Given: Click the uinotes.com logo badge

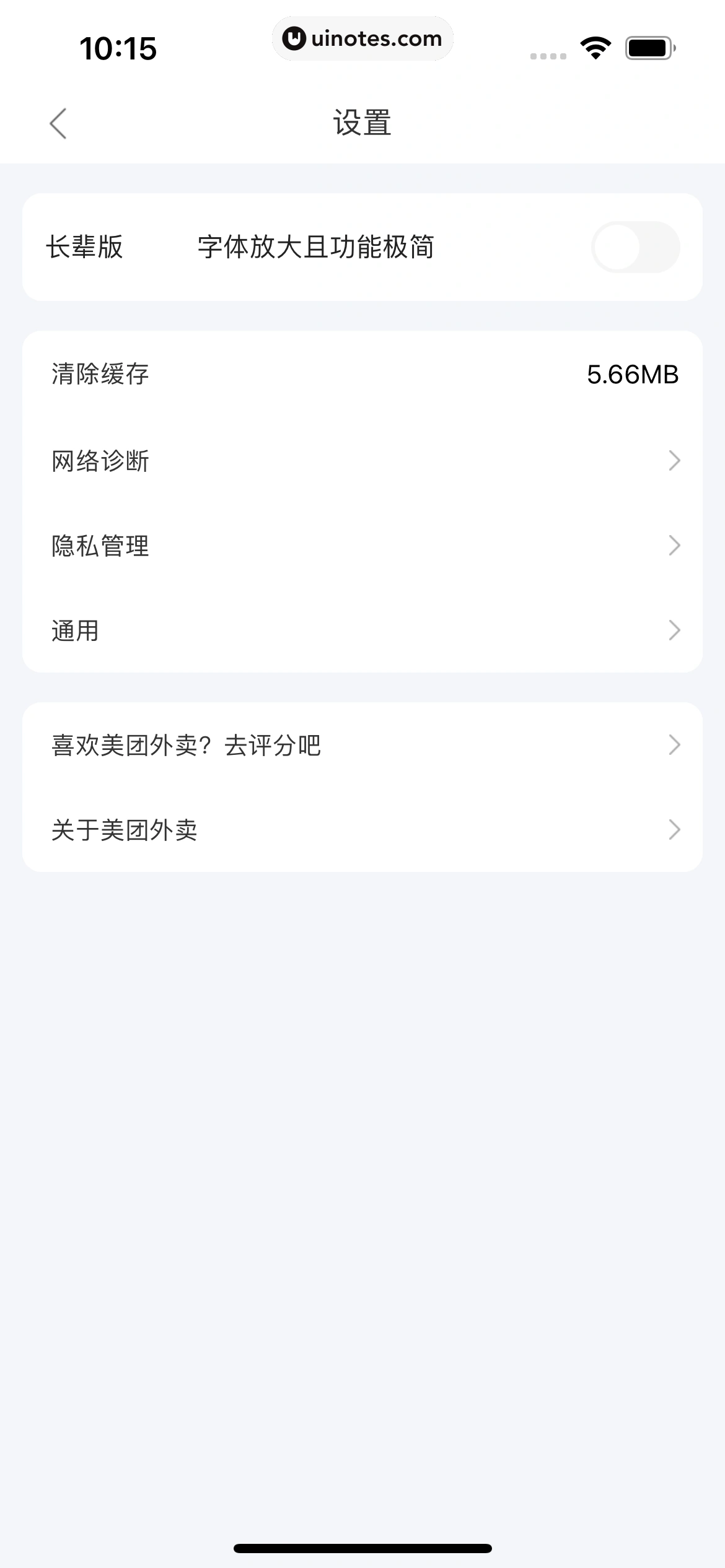Looking at the screenshot, I should (362, 38).
